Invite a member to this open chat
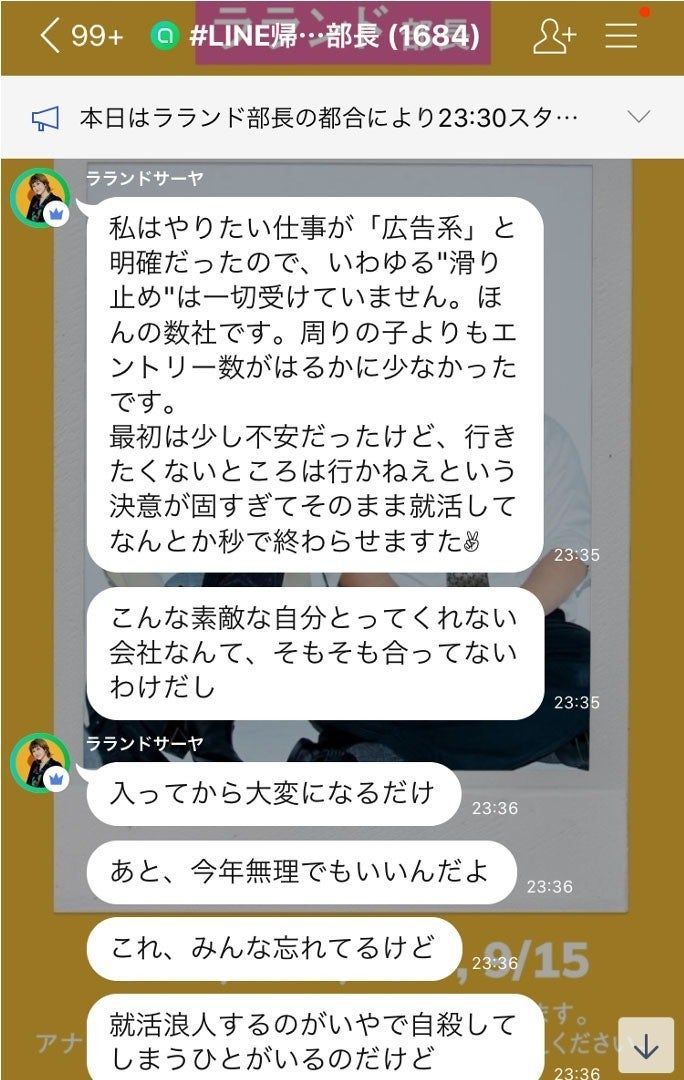 [x=554, y=37]
